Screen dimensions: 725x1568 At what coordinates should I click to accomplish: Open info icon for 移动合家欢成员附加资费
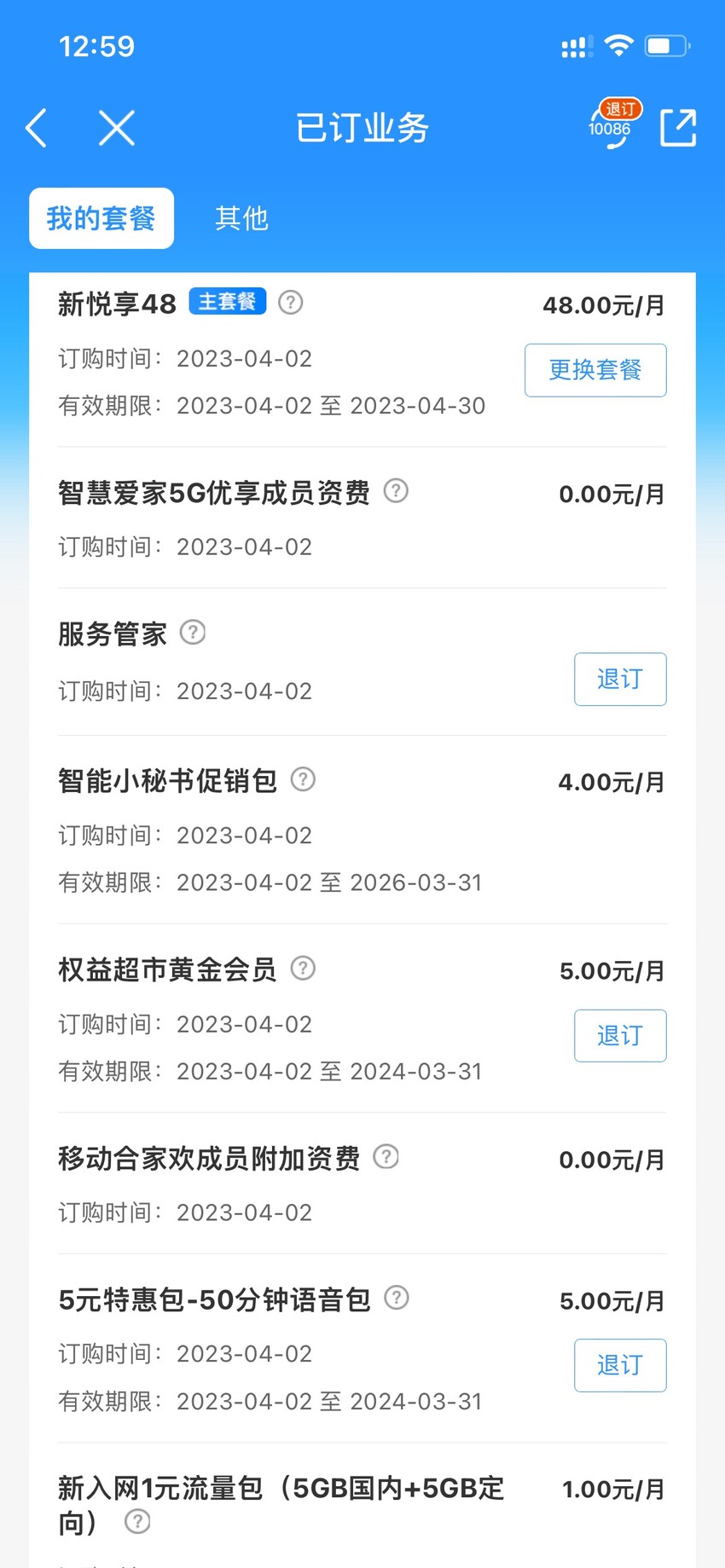(386, 1157)
